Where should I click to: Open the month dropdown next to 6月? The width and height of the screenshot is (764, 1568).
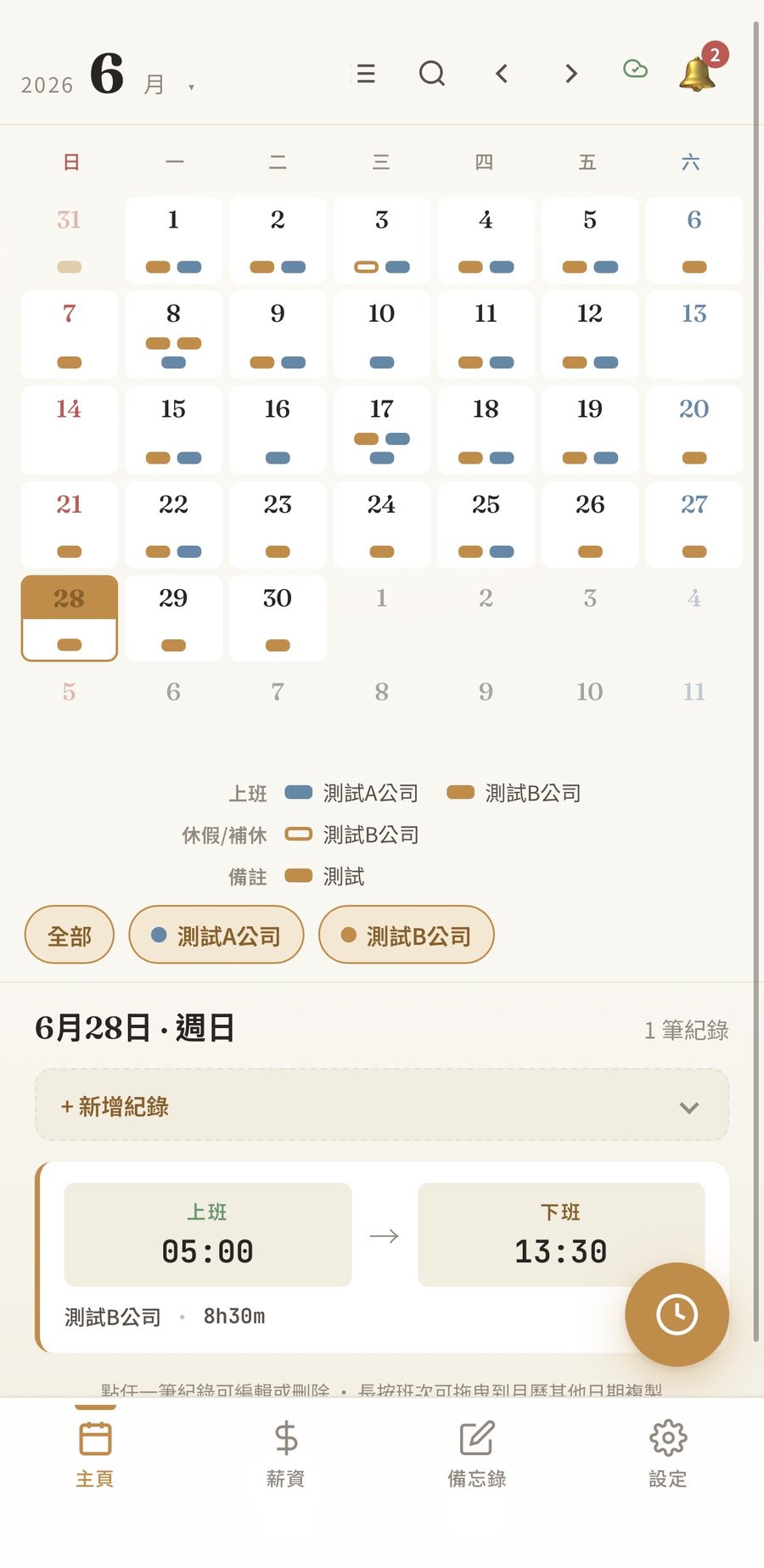point(191,87)
